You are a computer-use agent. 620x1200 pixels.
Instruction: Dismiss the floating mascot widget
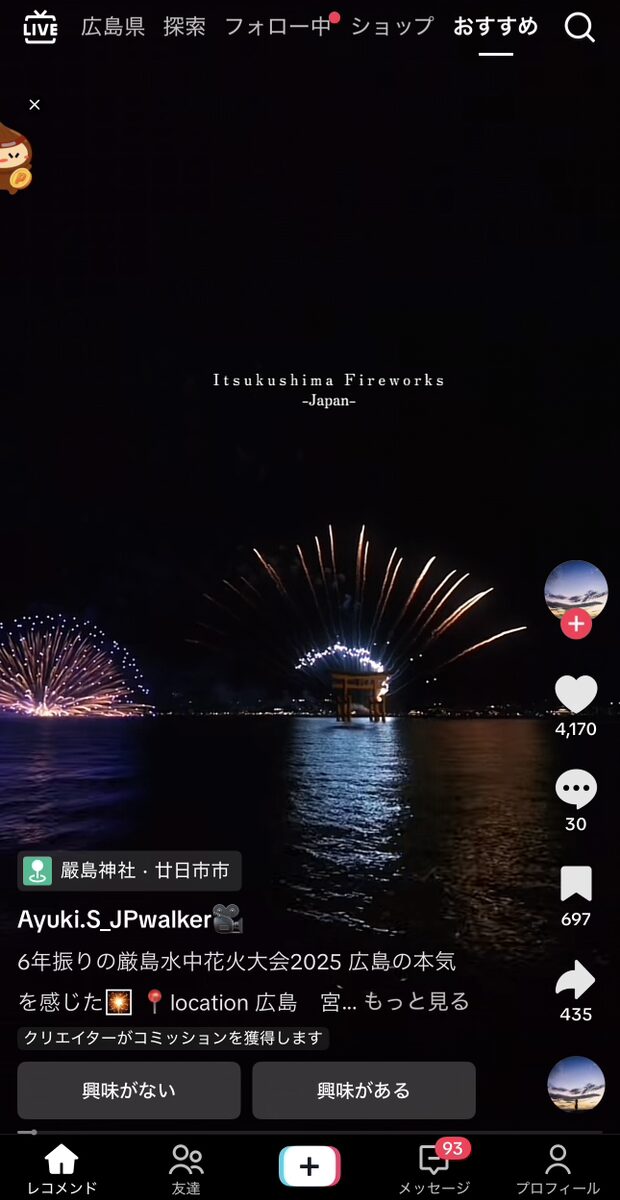(x=34, y=105)
